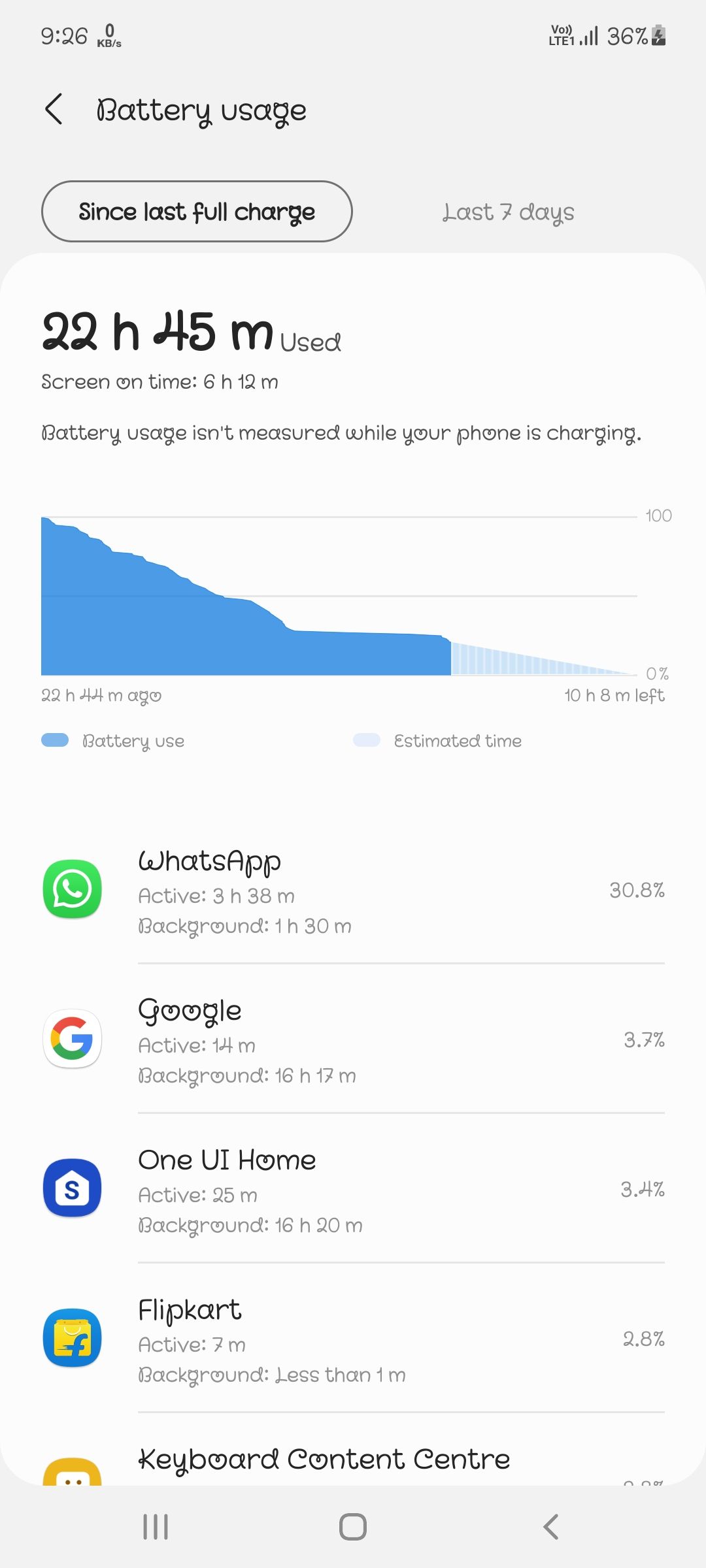This screenshot has height=1568, width=706.
Task: Select the Since last full charge option
Action: [x=197, y=211]
